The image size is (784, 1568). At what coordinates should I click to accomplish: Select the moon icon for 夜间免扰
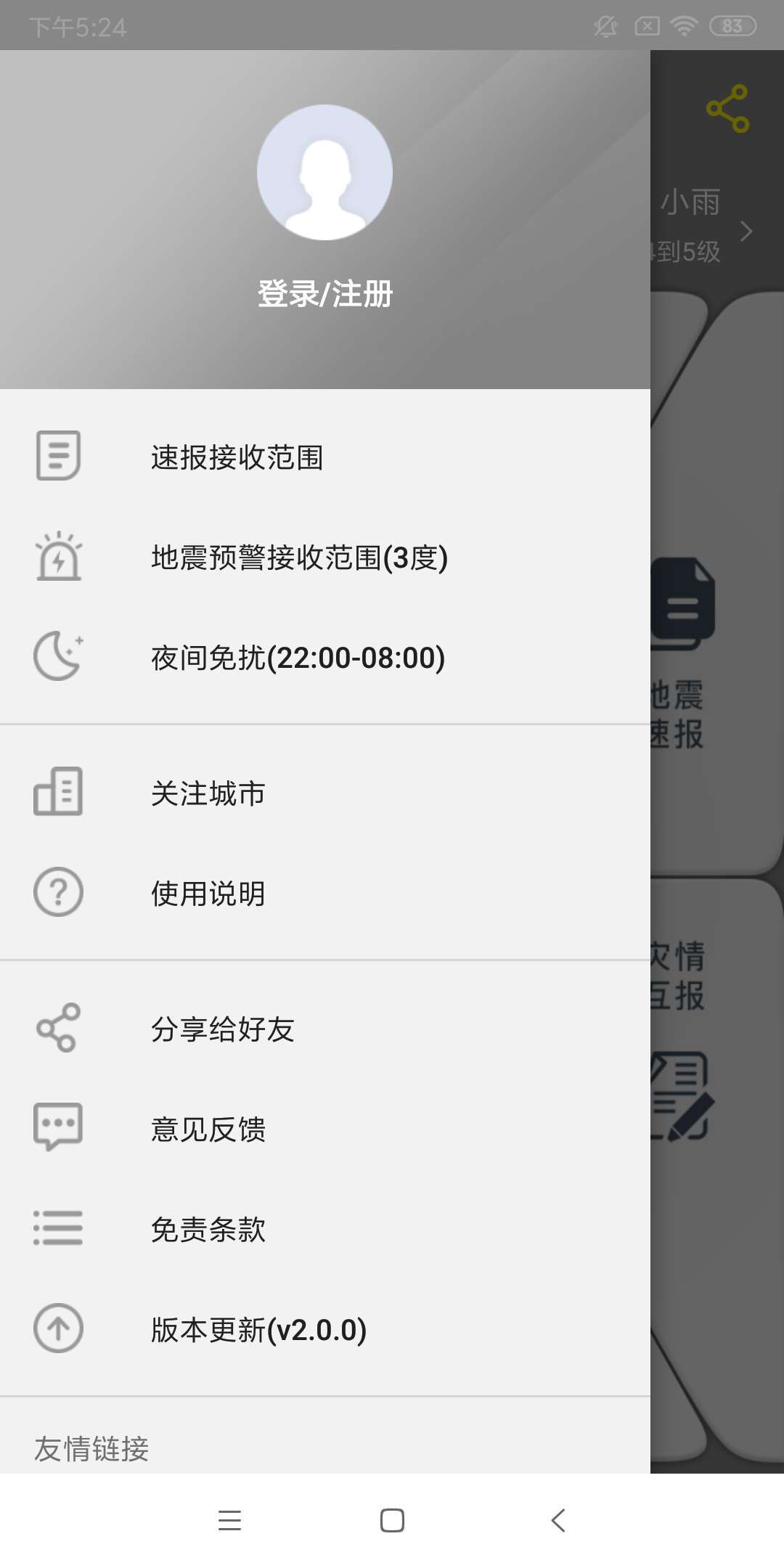[58, 656]
